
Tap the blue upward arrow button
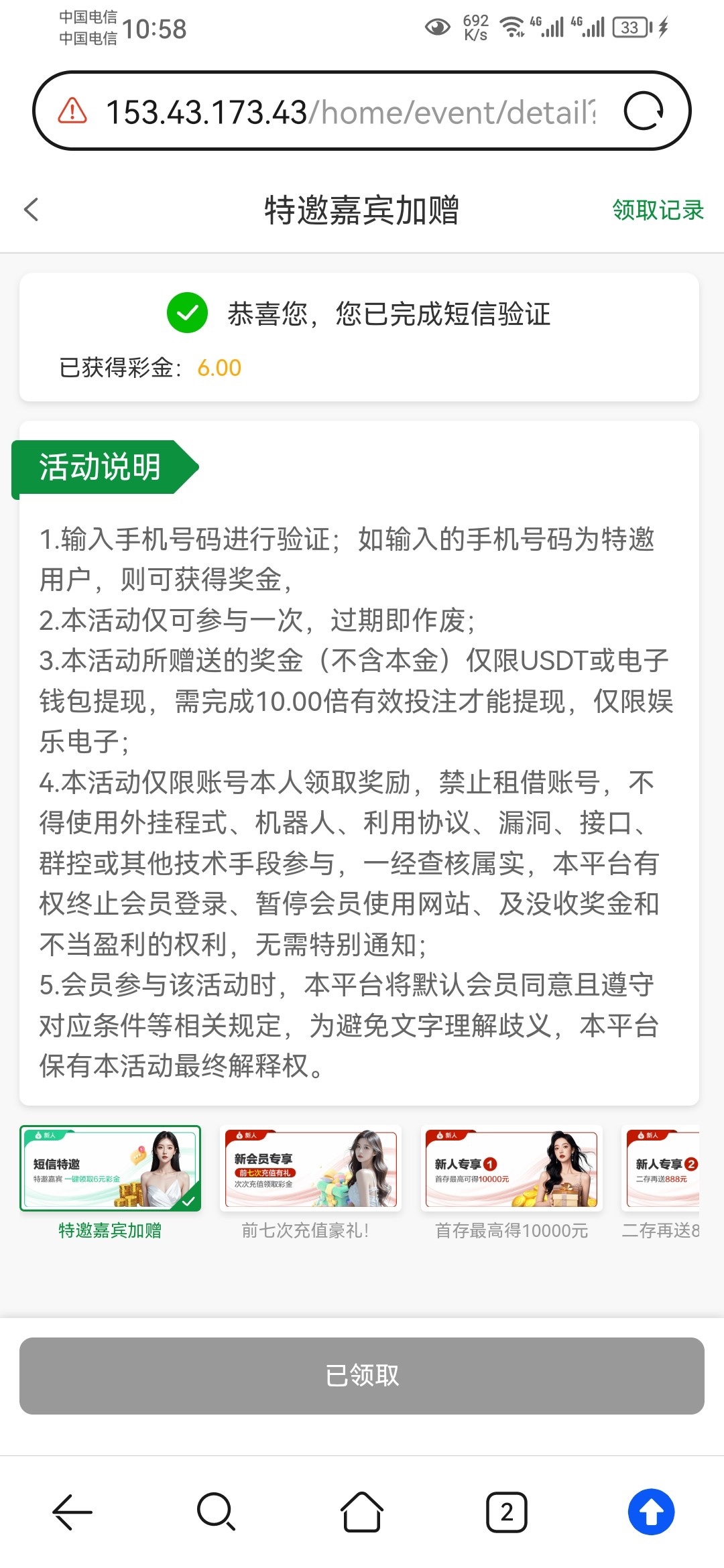pos(651,1512)
